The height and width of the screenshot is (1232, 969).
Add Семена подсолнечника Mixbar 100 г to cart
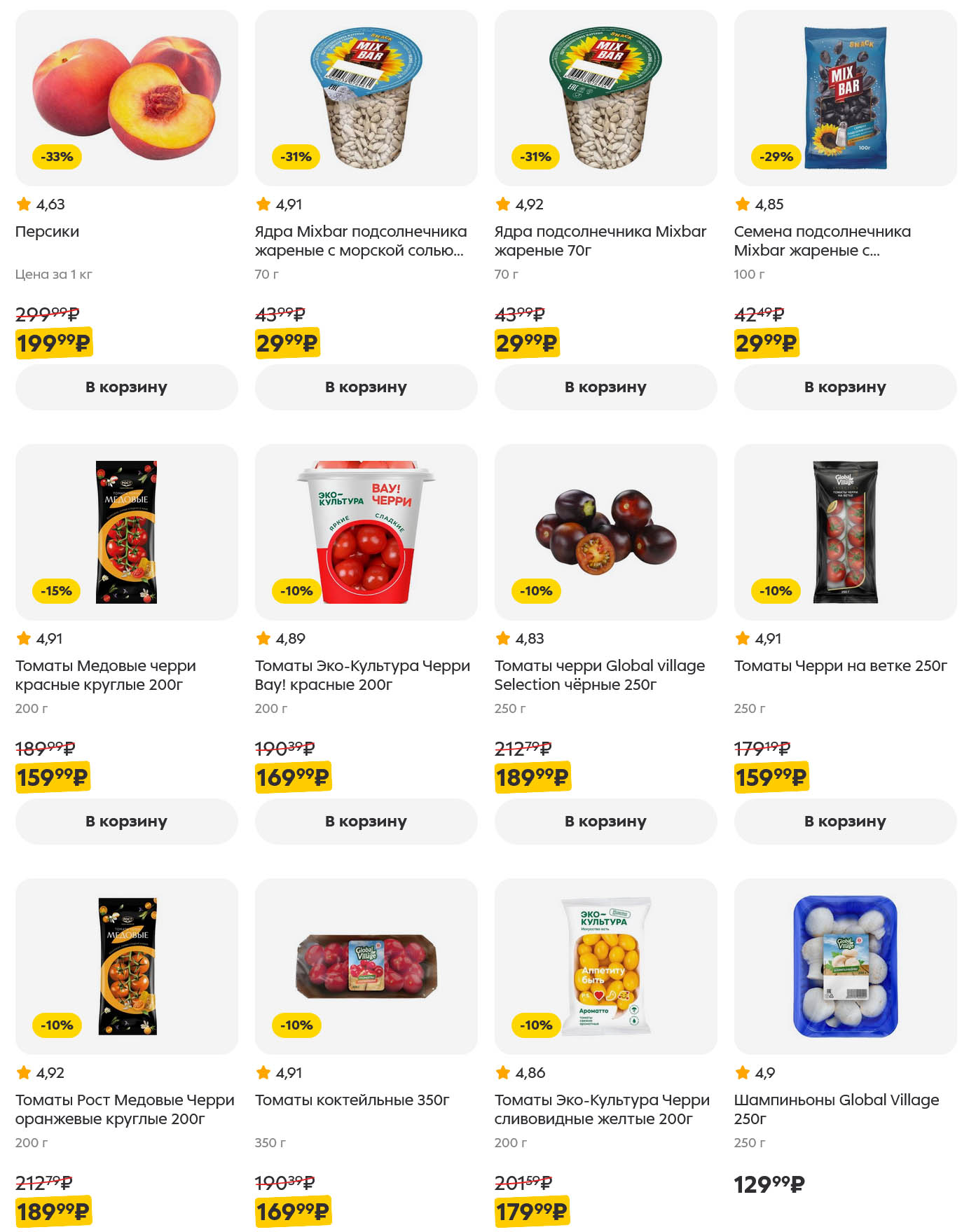pos(845,387)
